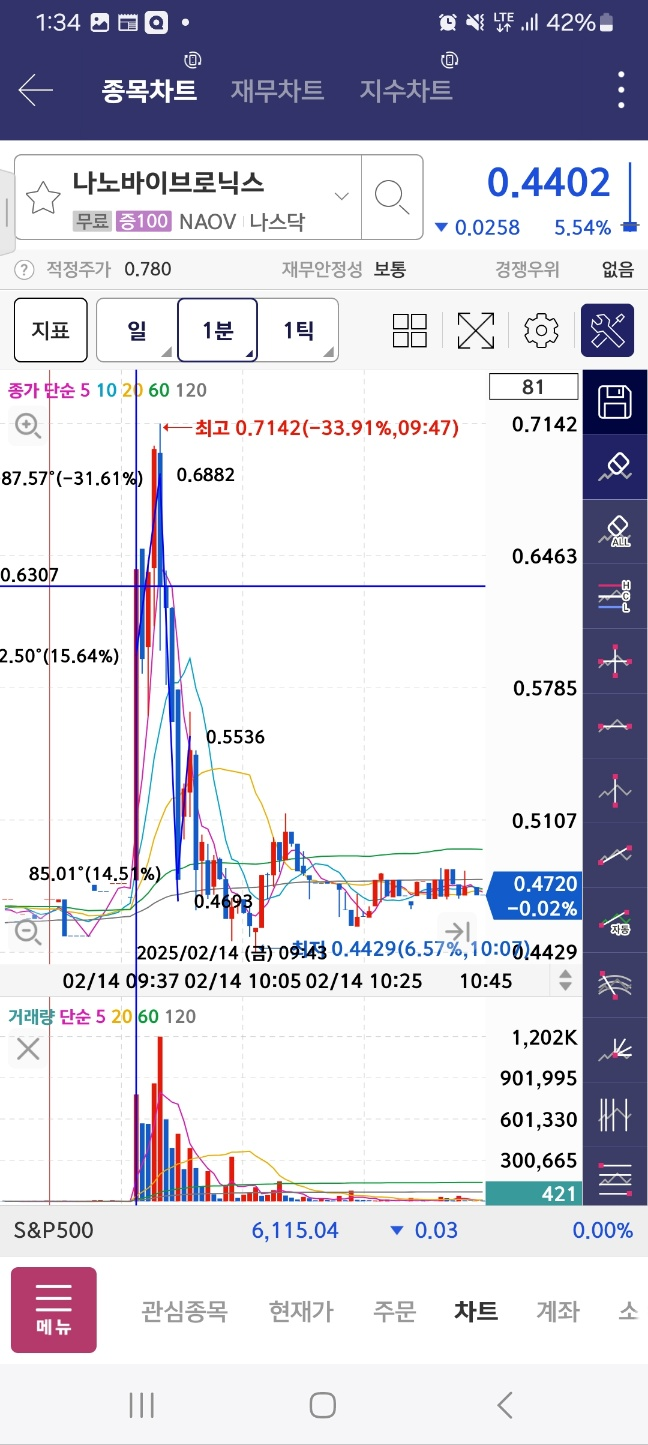Screen dimensions: 648x1445
Task: Switch to the 재무차트 tab
Action: 277,91
